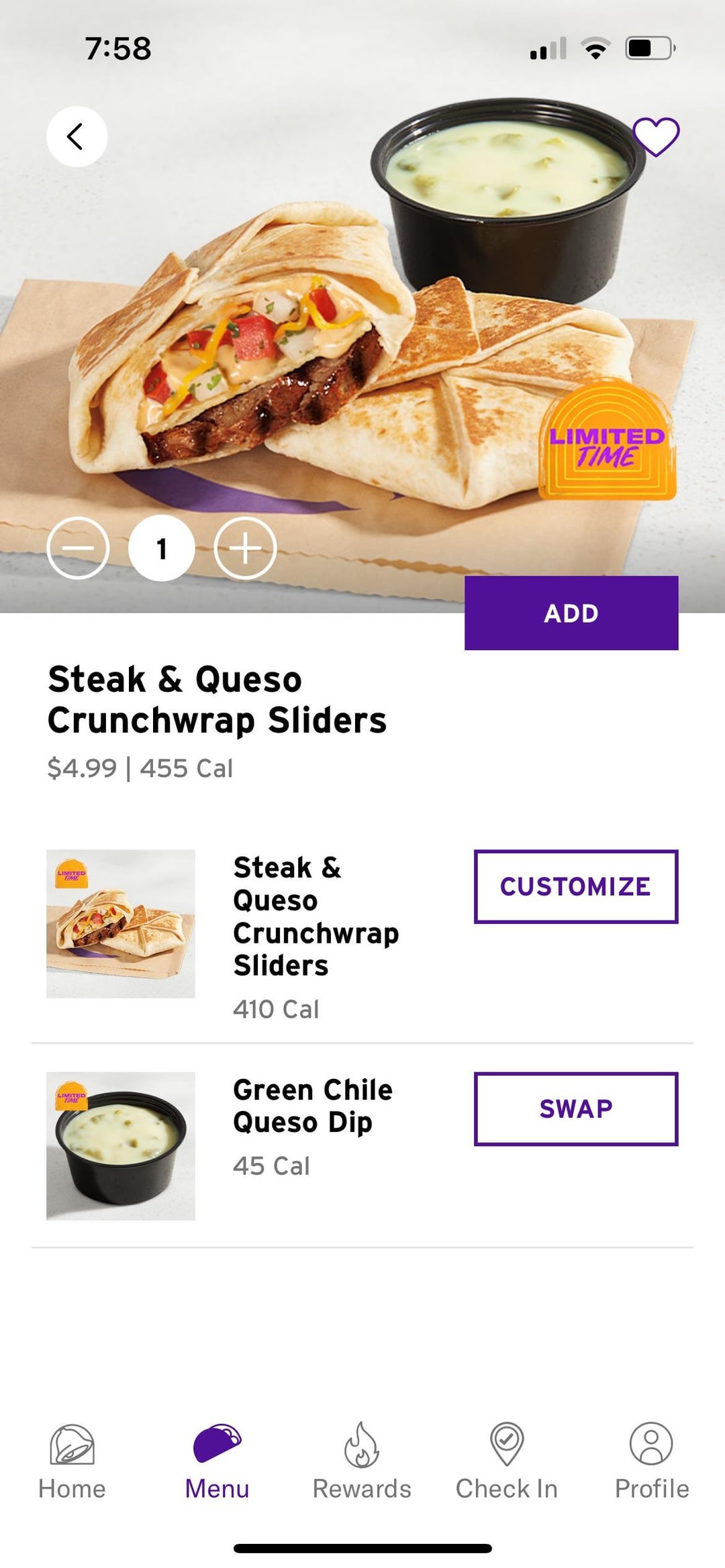Tap ADD to add item to order
Image resolution: width=725 pixels, height=1568 pixels.
(x=571, y=613)
